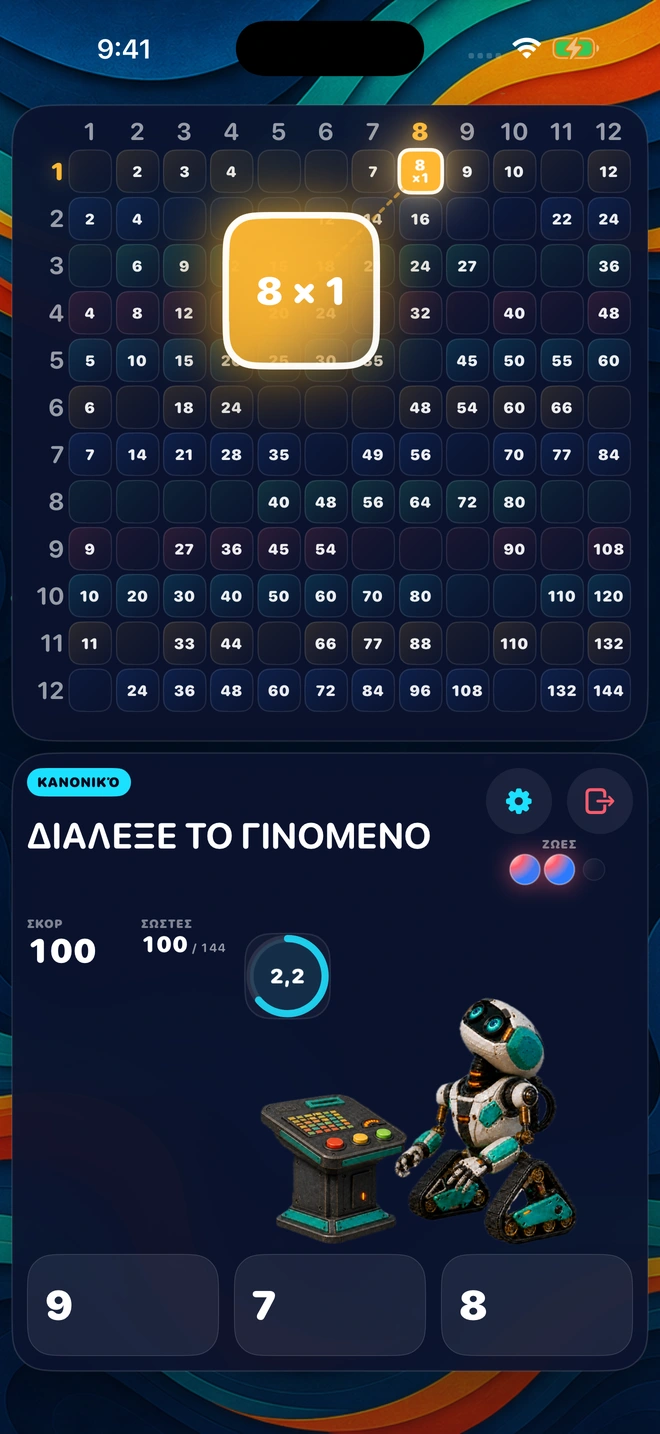Choose answer 7
The height and width of the screenshot is (1434, 660).
click(x=329, y=1305)
